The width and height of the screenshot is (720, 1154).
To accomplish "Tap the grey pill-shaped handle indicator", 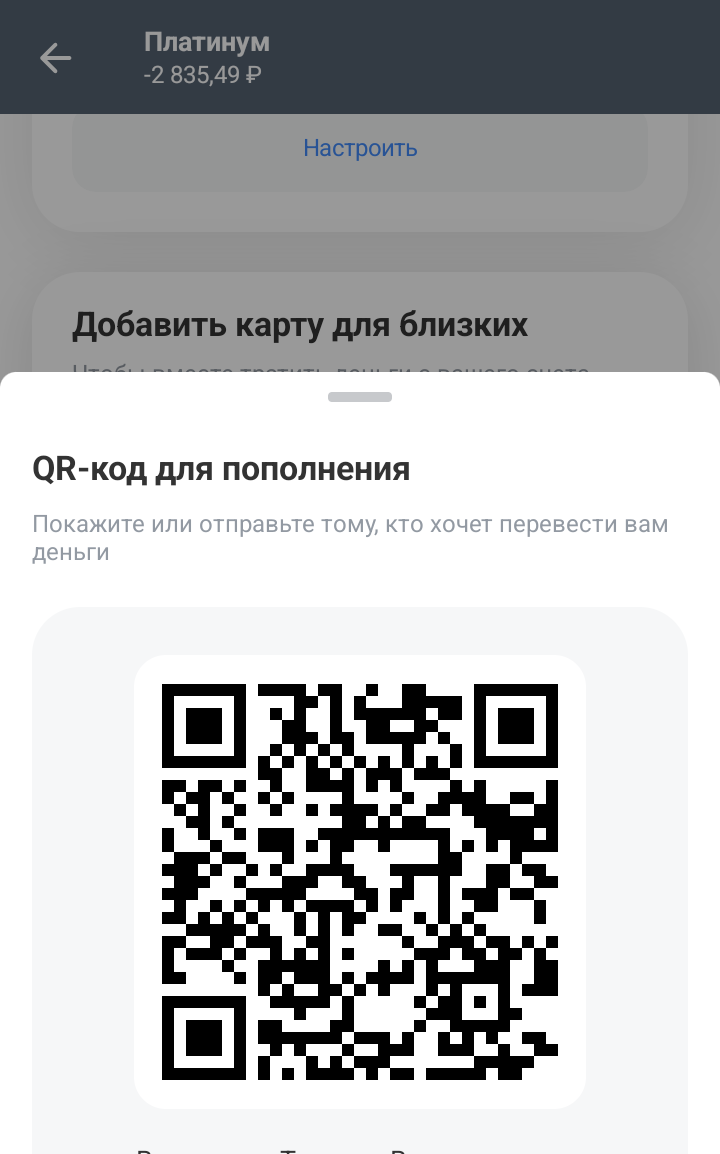I will 360,396.
